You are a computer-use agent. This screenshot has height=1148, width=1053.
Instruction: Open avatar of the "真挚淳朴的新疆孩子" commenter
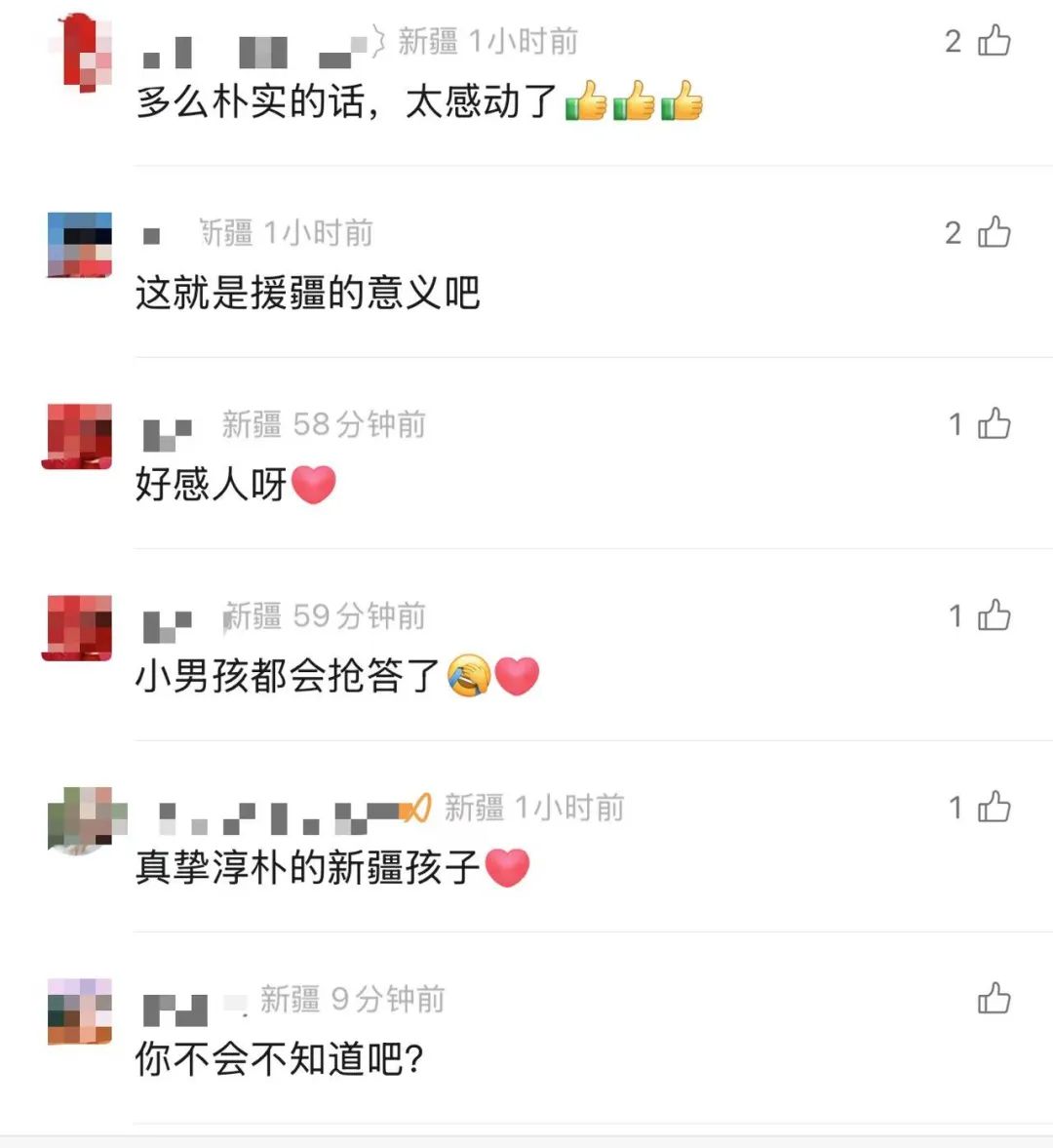coord(84,819)
